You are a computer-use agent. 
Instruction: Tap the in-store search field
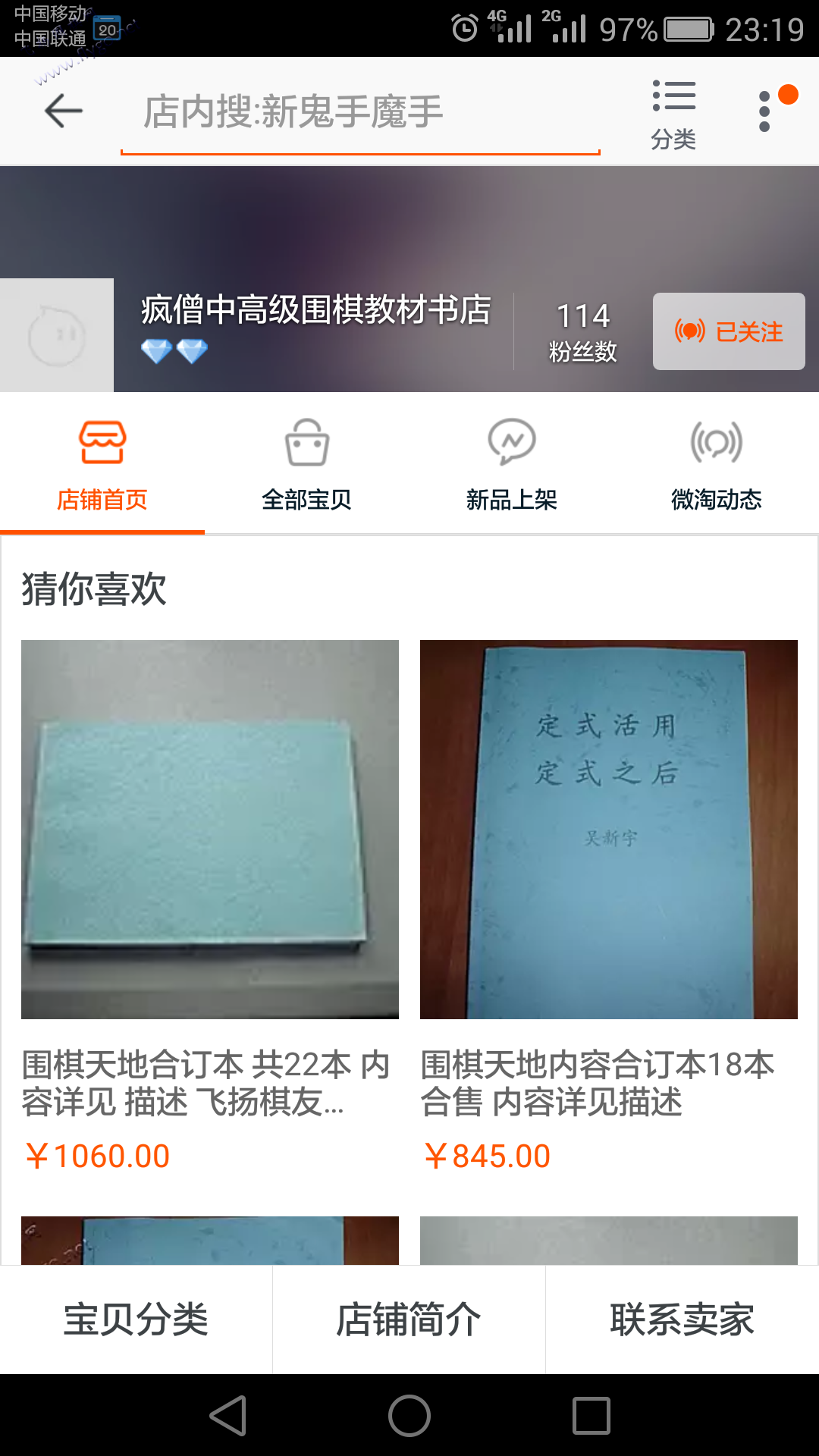coord(360,112)
